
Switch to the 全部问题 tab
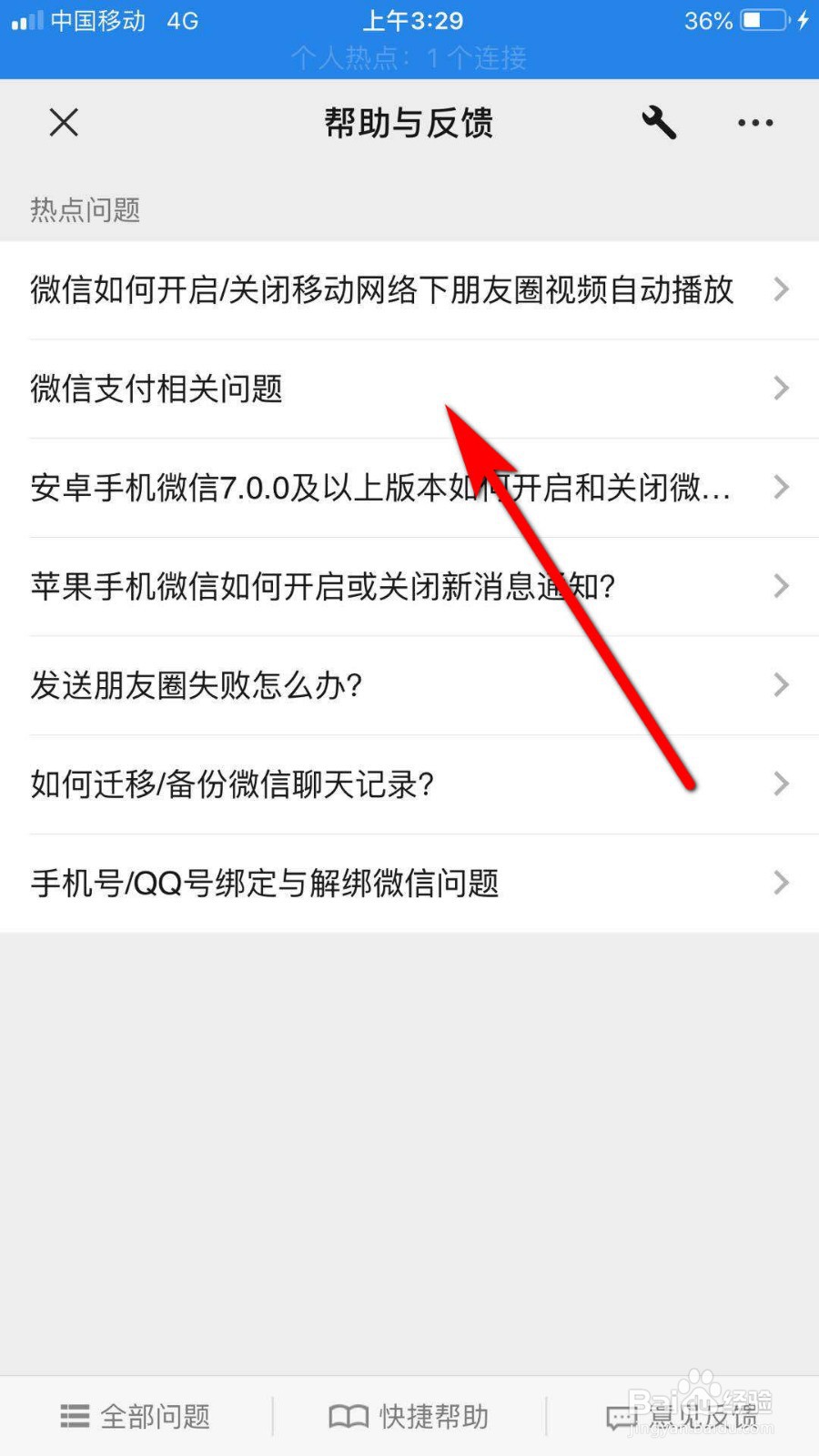point(136,1416)
